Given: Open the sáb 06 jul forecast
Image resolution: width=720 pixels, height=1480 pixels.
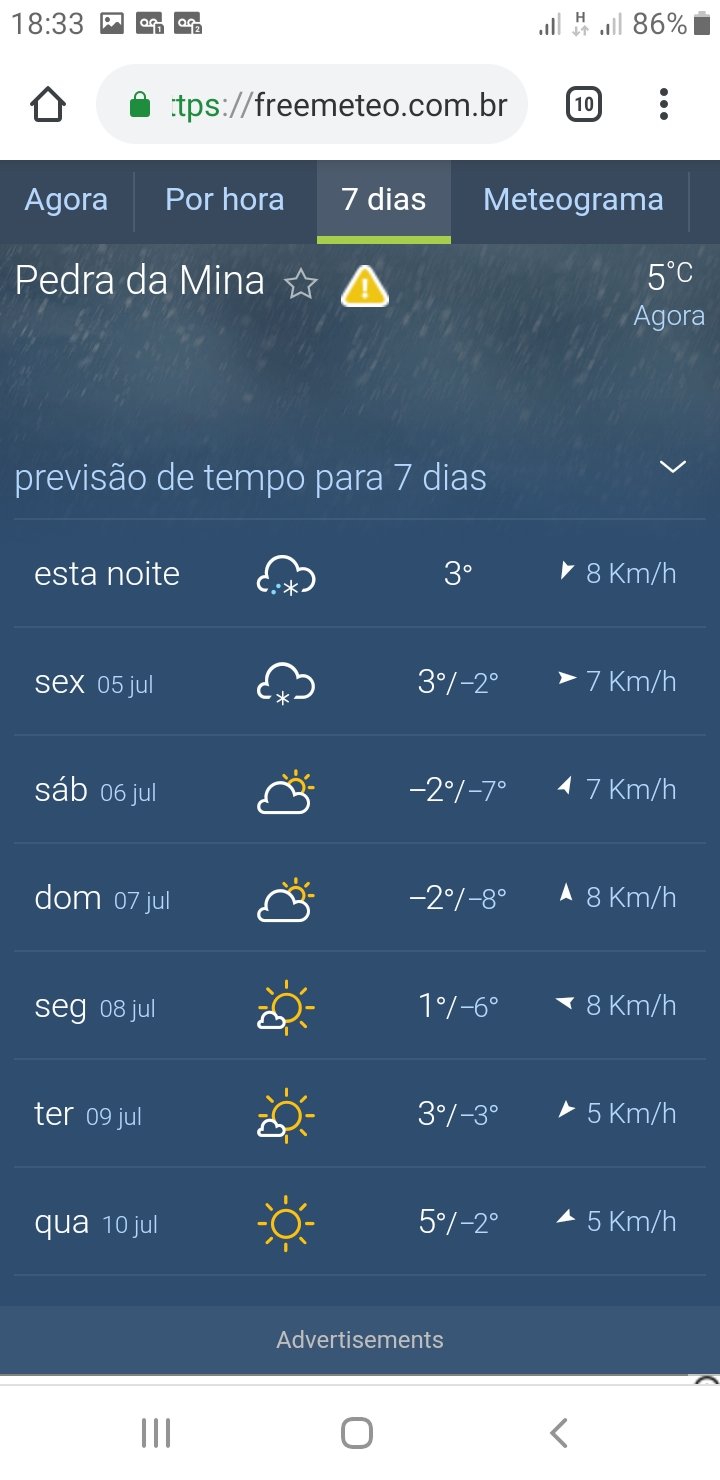Looking at the screenshot, I should click(360, 790).
